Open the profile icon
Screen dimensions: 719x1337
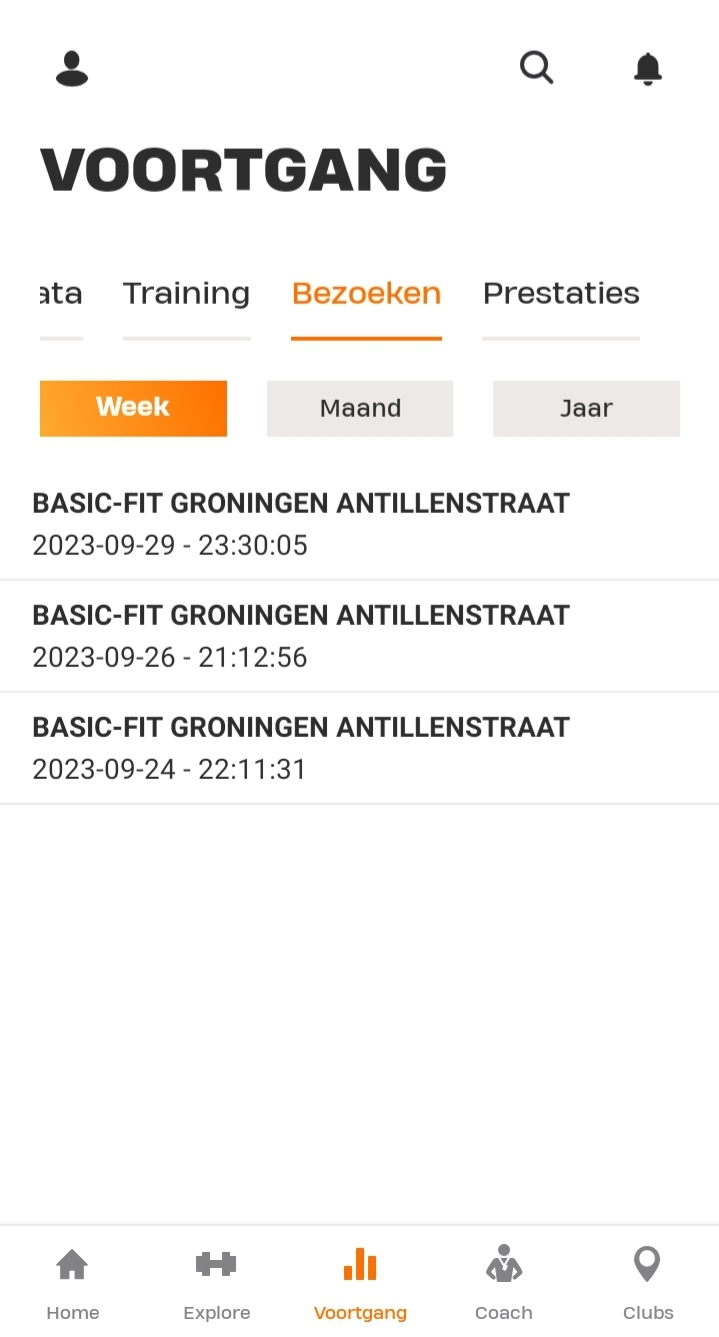pos(72,68)
